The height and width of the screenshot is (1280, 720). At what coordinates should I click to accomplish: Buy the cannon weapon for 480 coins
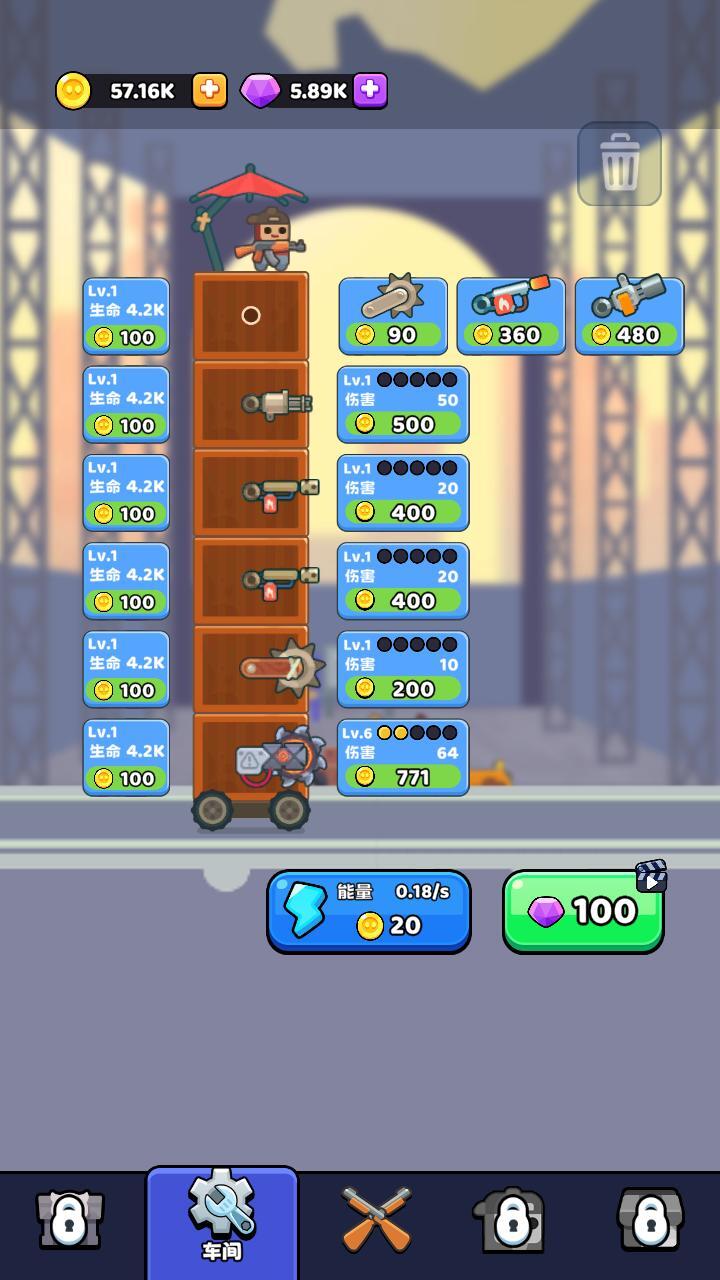pyautogui.click(x=629, y=316)
